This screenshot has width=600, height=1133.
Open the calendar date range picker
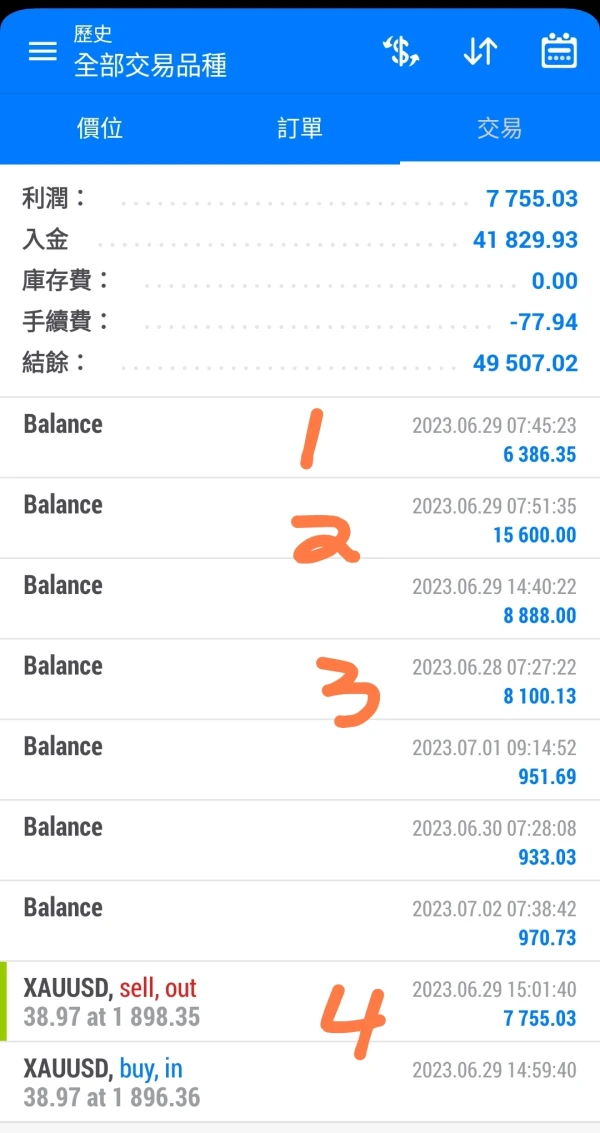559,52
